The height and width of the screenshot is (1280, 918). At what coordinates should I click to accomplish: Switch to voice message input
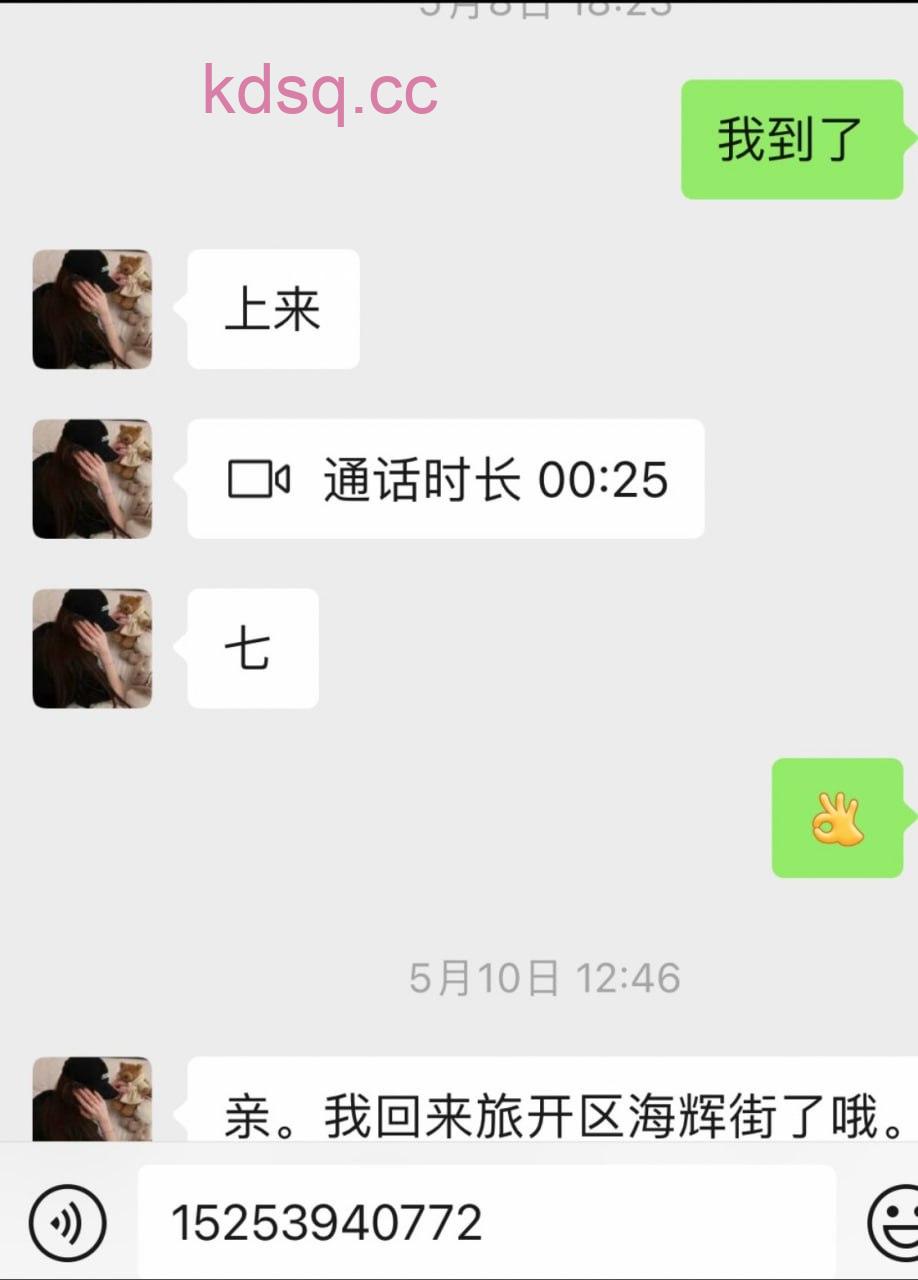coord(66,1223)
